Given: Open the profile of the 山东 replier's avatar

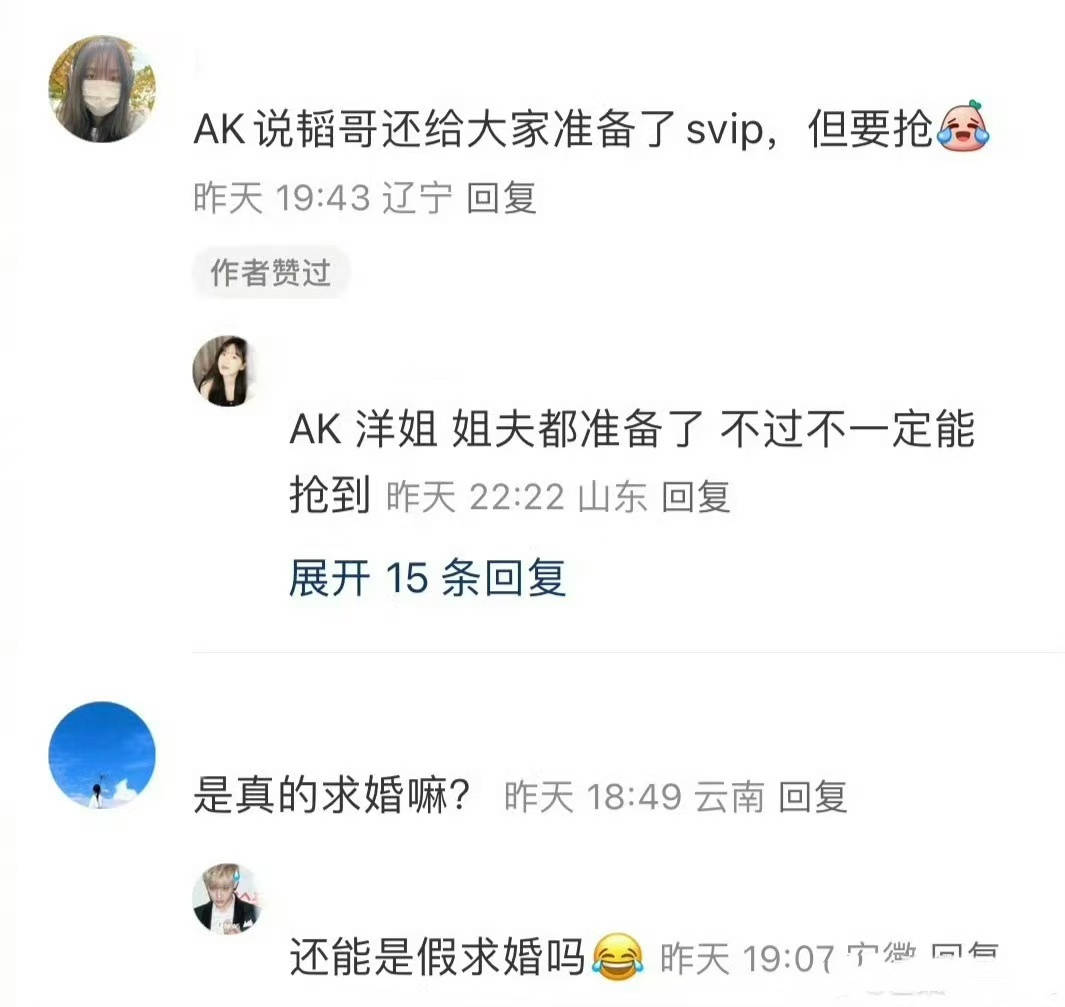Looking at the screenshot, I should [x=221, y=371].
